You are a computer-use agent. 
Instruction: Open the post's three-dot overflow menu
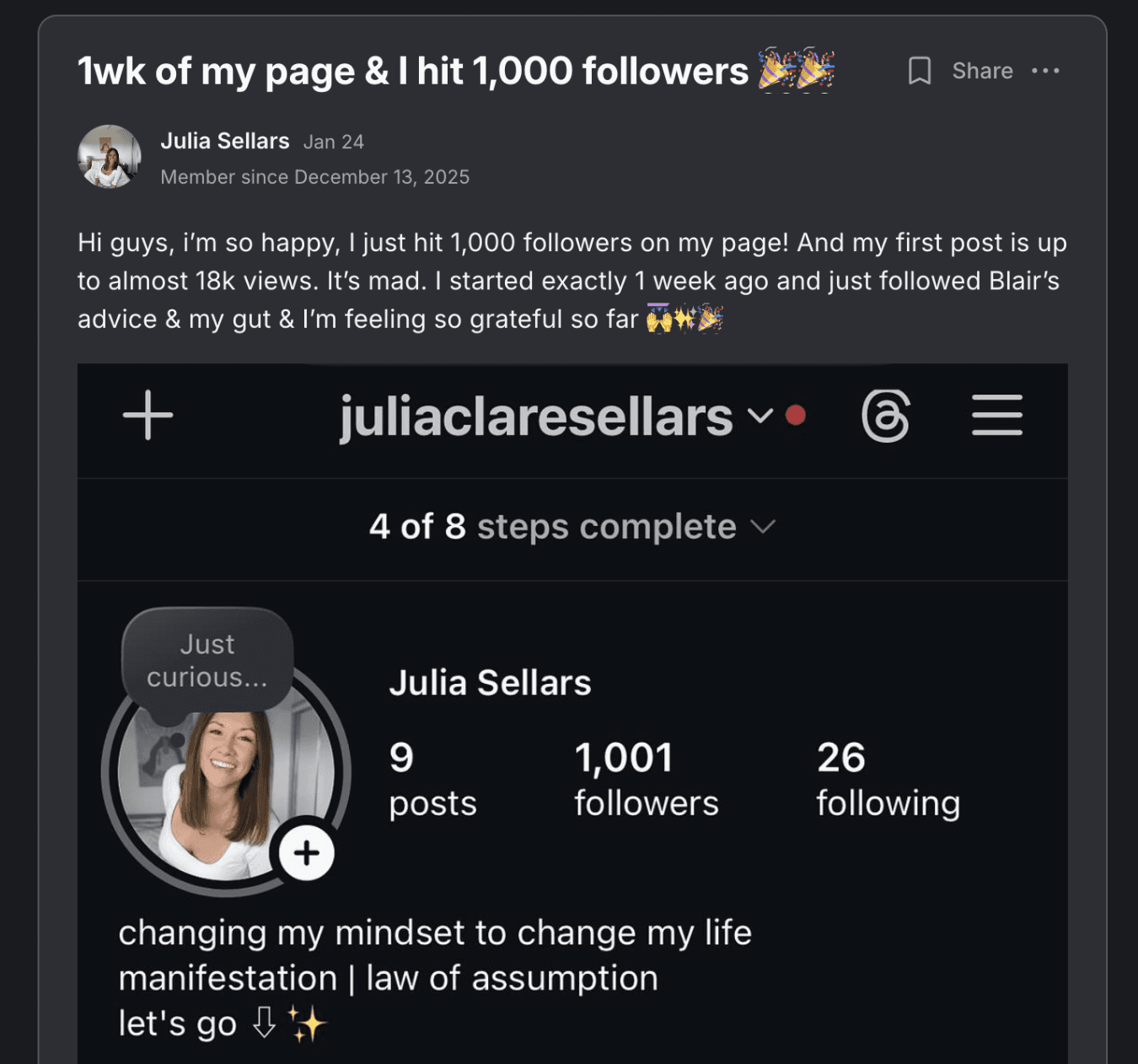point(1045,71)
